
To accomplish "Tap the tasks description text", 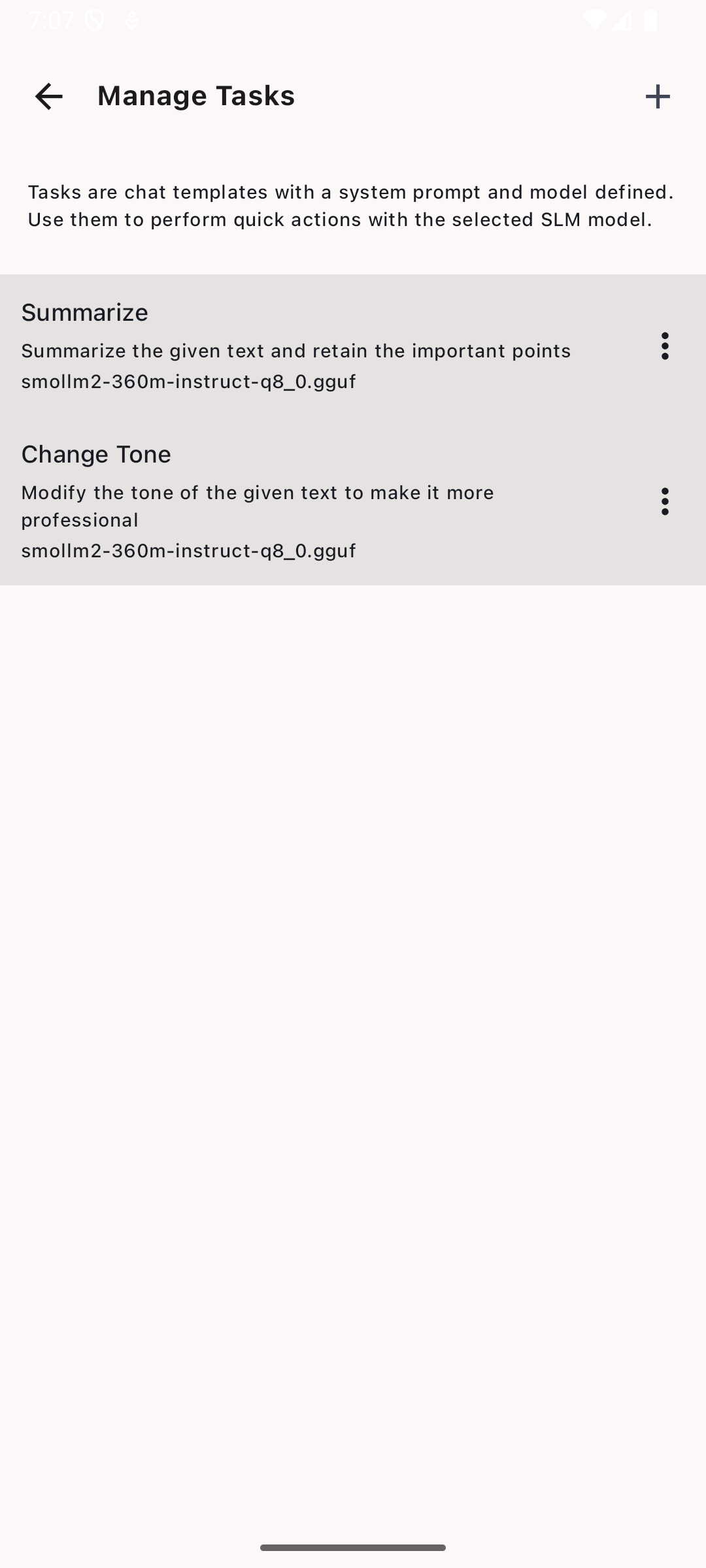I will point(351,206).
